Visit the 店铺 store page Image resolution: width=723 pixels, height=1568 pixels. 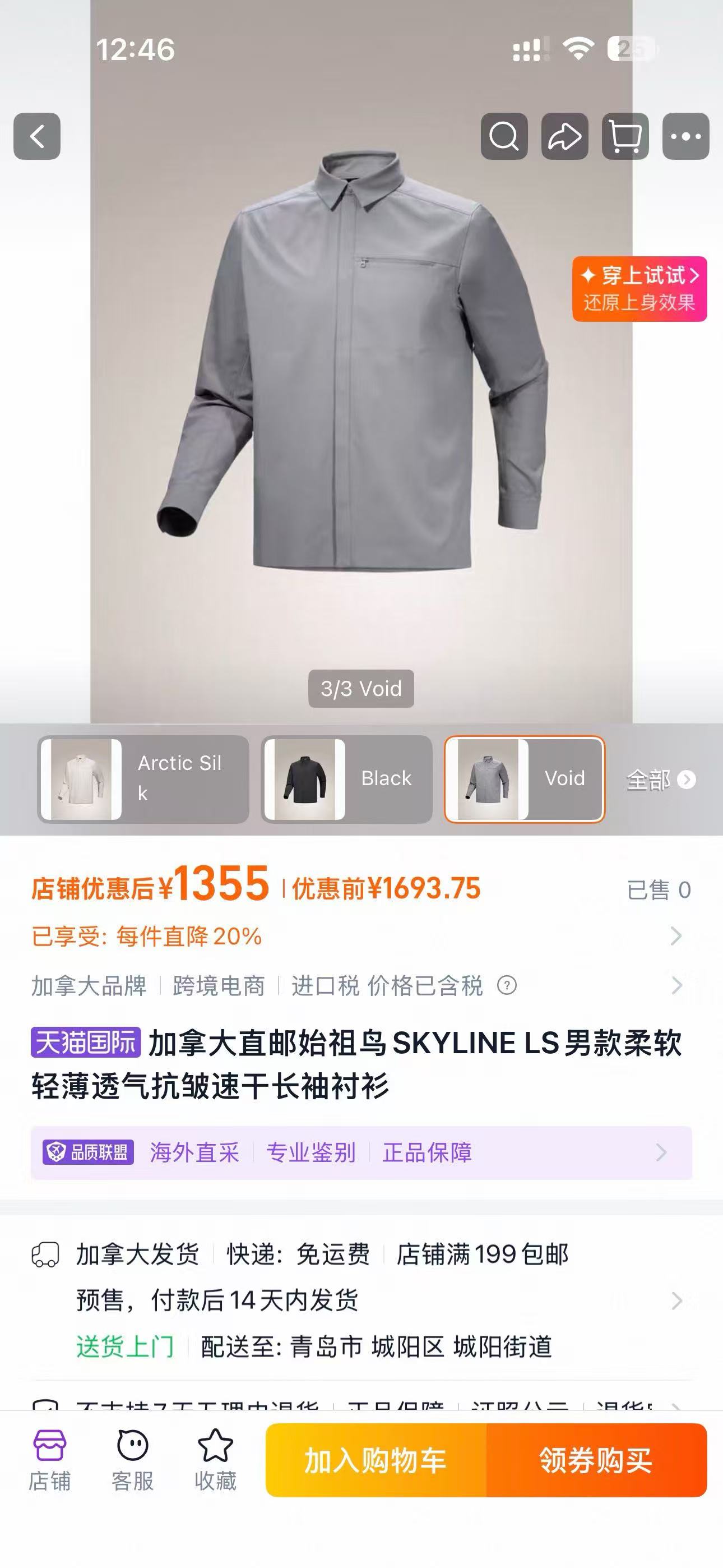(50, 1461)
